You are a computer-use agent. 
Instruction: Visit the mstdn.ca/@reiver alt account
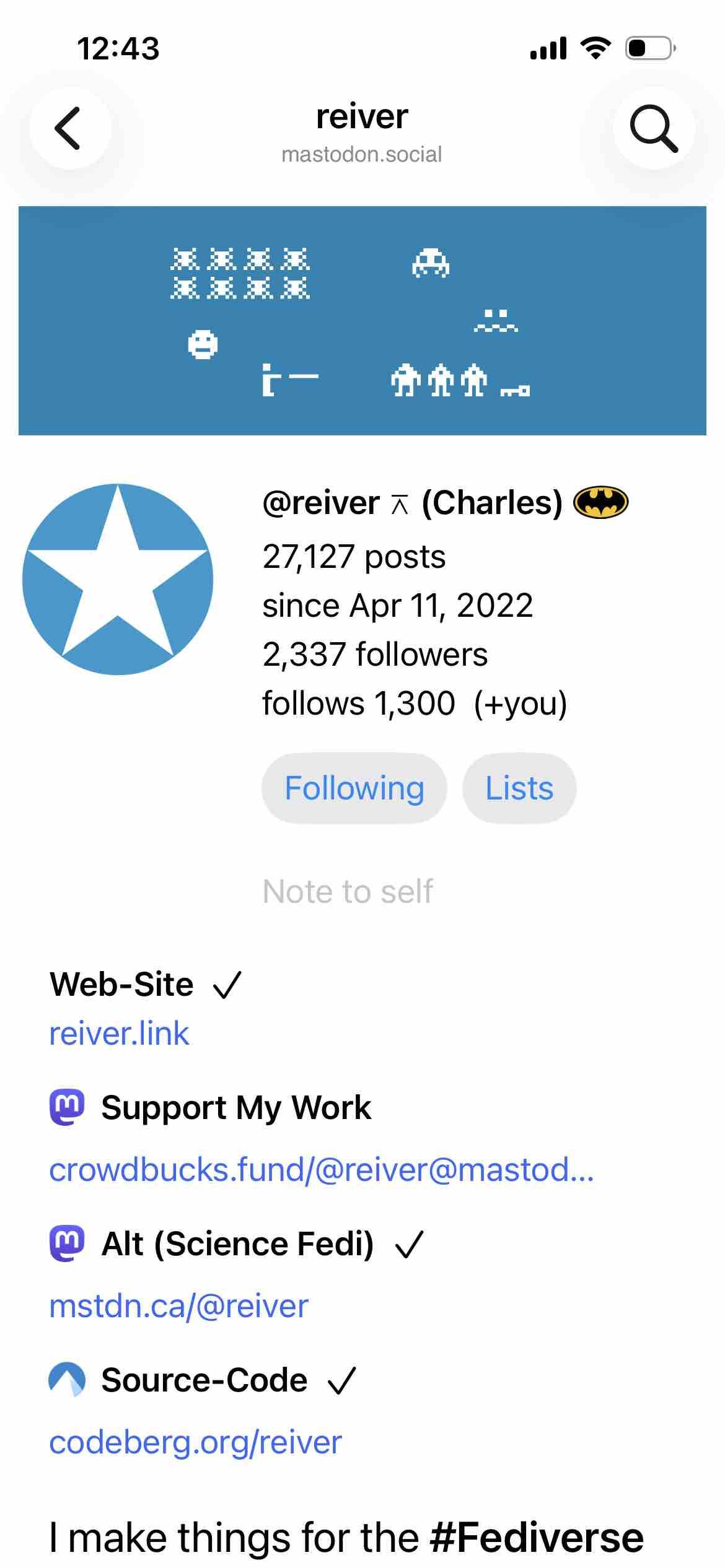[x=178, y=1306]
